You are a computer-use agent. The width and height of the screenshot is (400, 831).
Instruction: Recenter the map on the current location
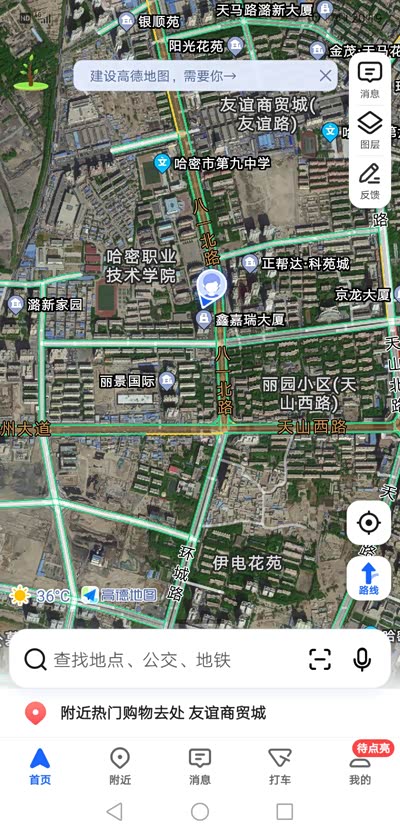pos(369,523)
